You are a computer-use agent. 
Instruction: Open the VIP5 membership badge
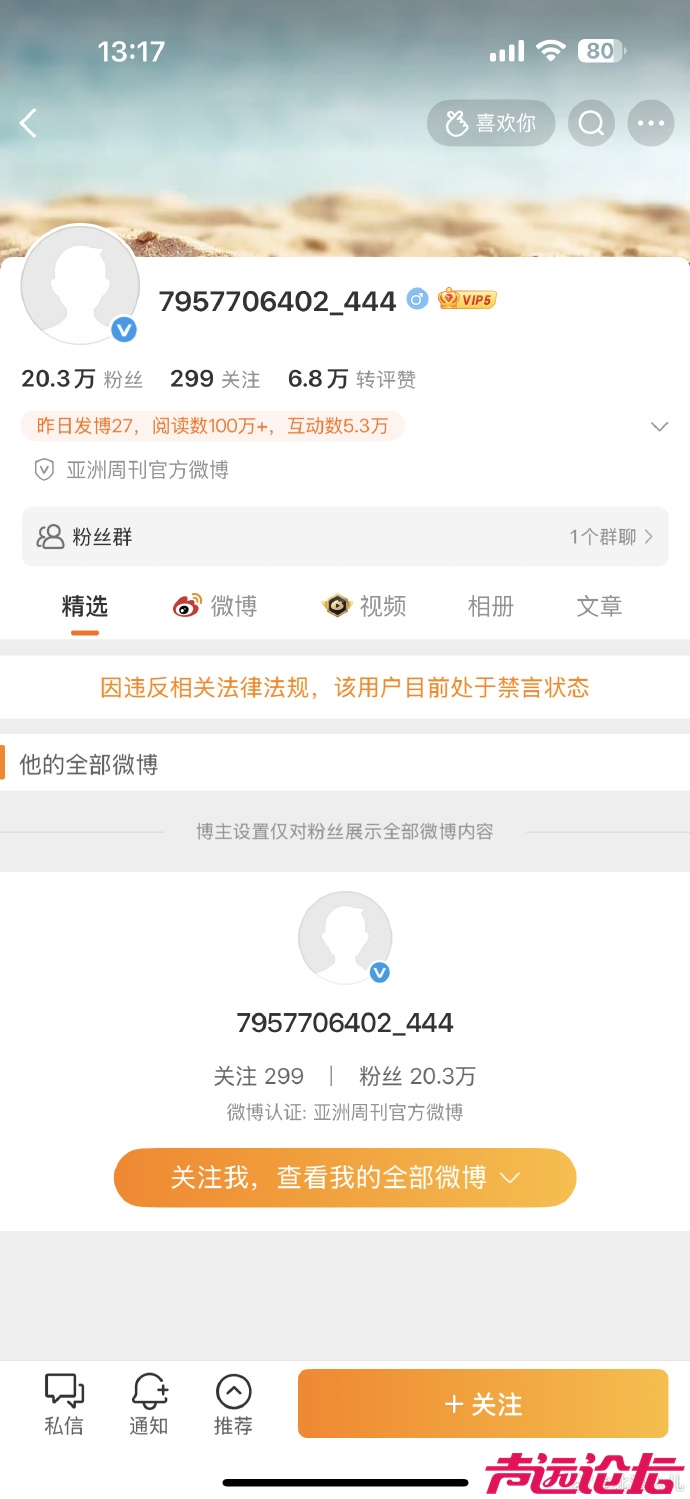pyautogui.click(x=467, y=299)
